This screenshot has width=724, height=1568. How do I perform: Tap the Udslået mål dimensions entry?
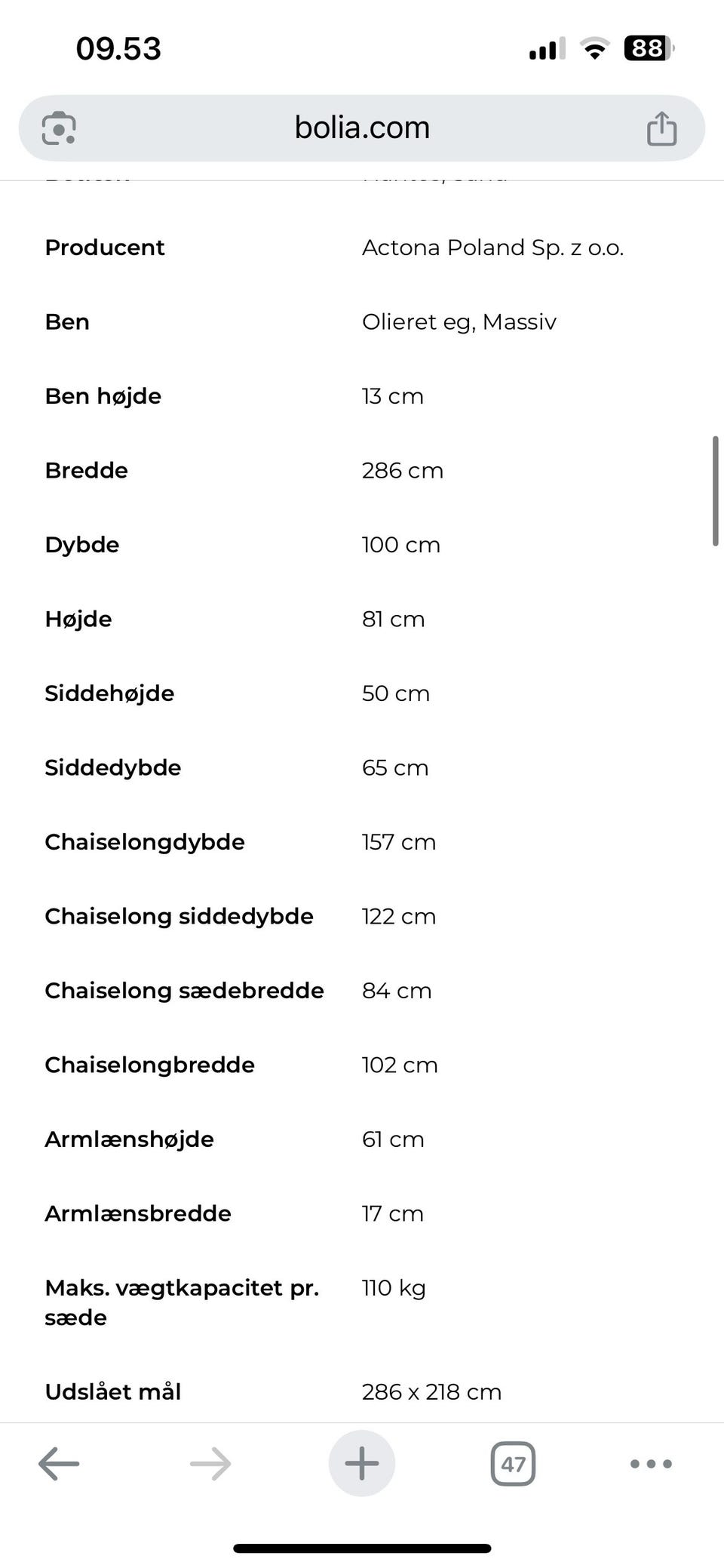point(431,1392)
